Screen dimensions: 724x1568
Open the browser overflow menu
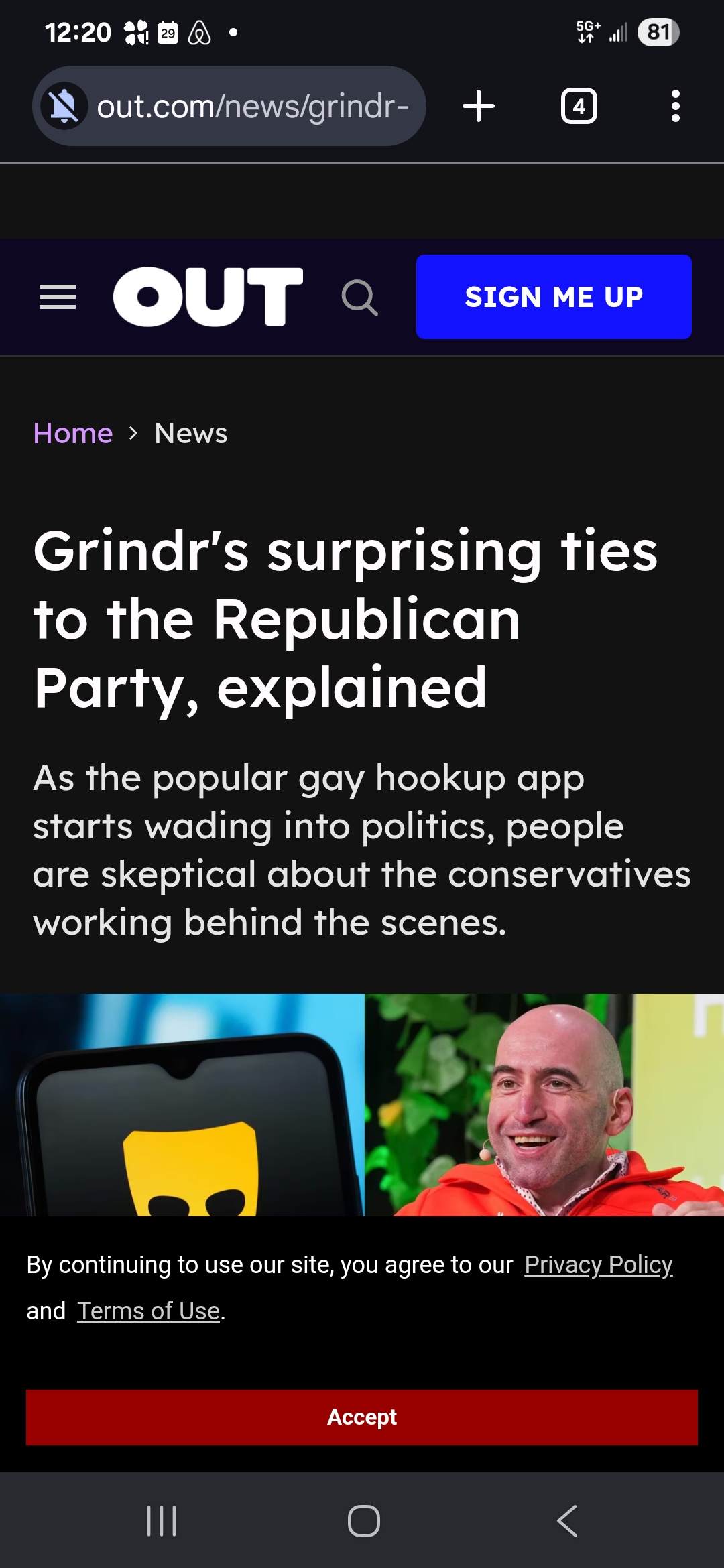point(676,106)
